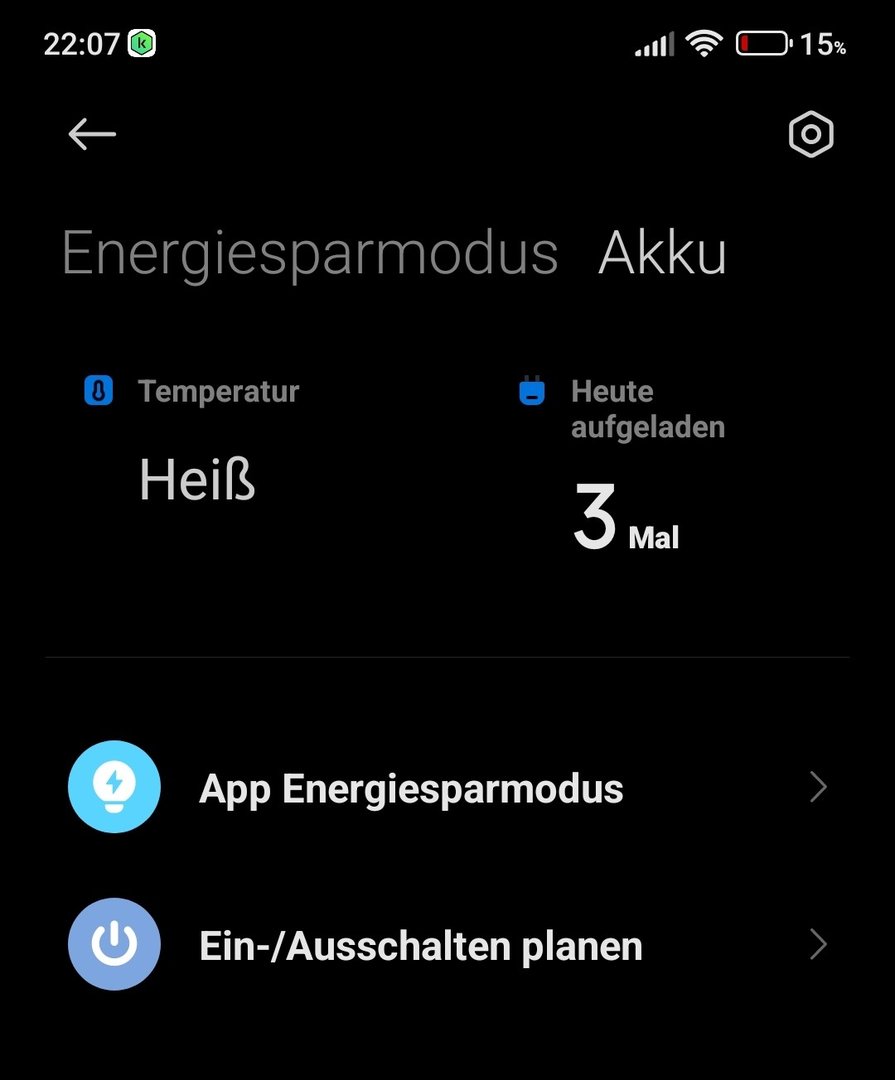Select the Akku tab
This screenshot has width=895, height=1080.
(662, 254)
